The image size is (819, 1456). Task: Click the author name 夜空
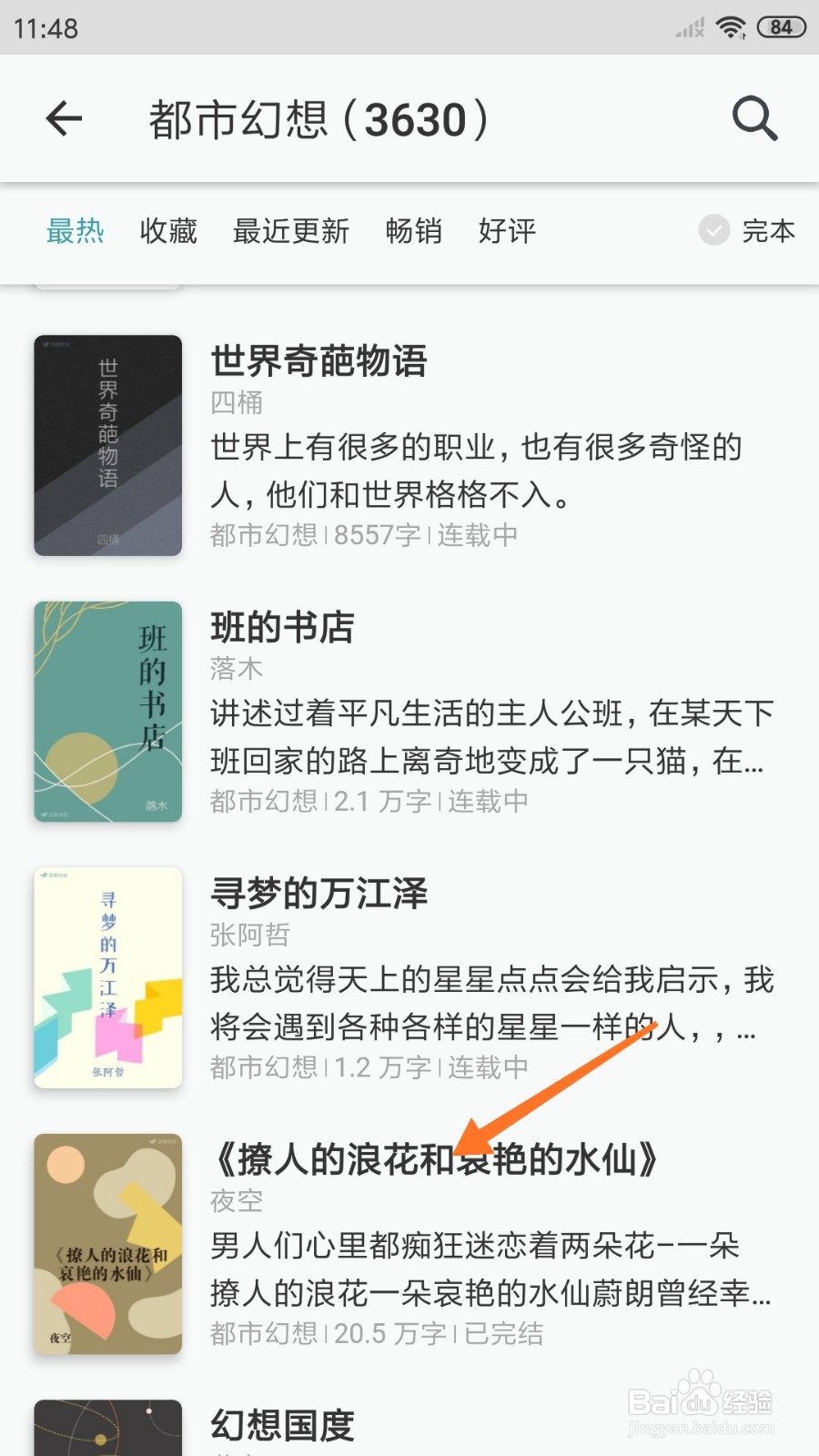tap(235, 1201)
